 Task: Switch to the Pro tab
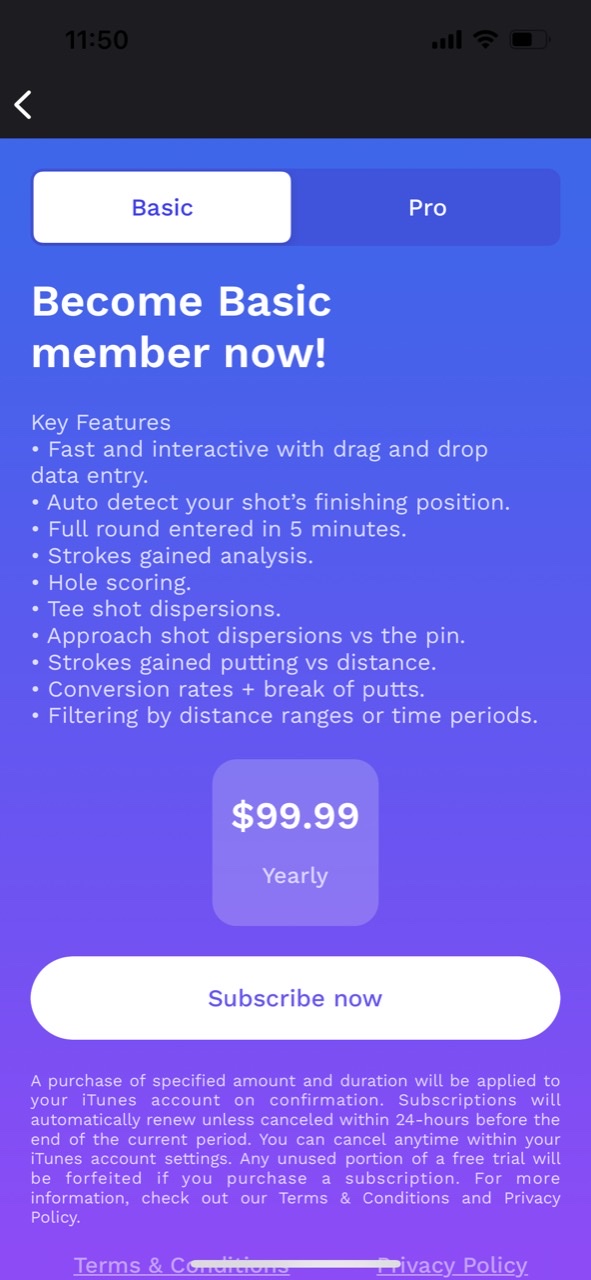click(x=427, y=208)
